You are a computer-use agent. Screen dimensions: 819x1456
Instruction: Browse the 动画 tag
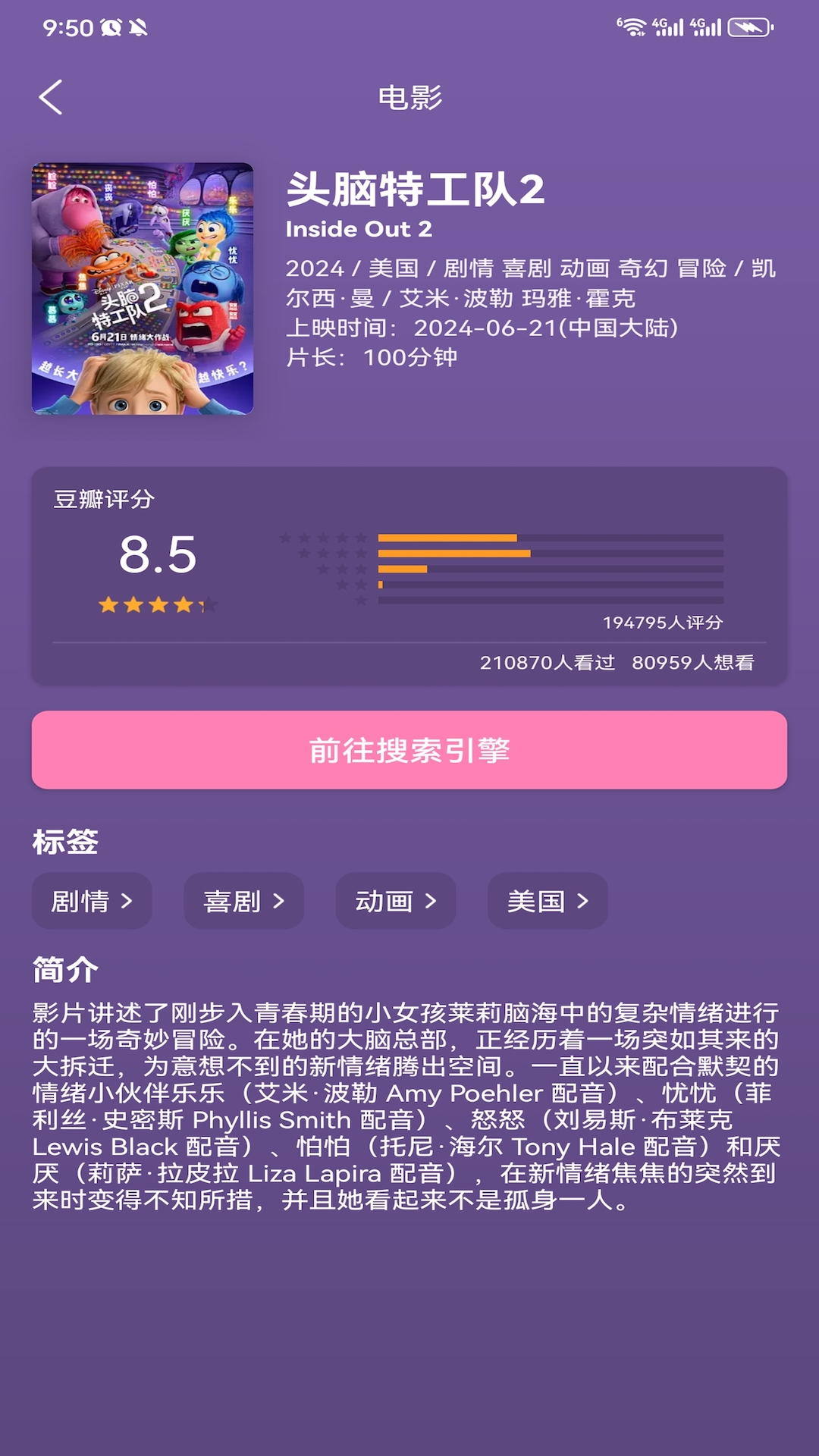tap(395, 901)
